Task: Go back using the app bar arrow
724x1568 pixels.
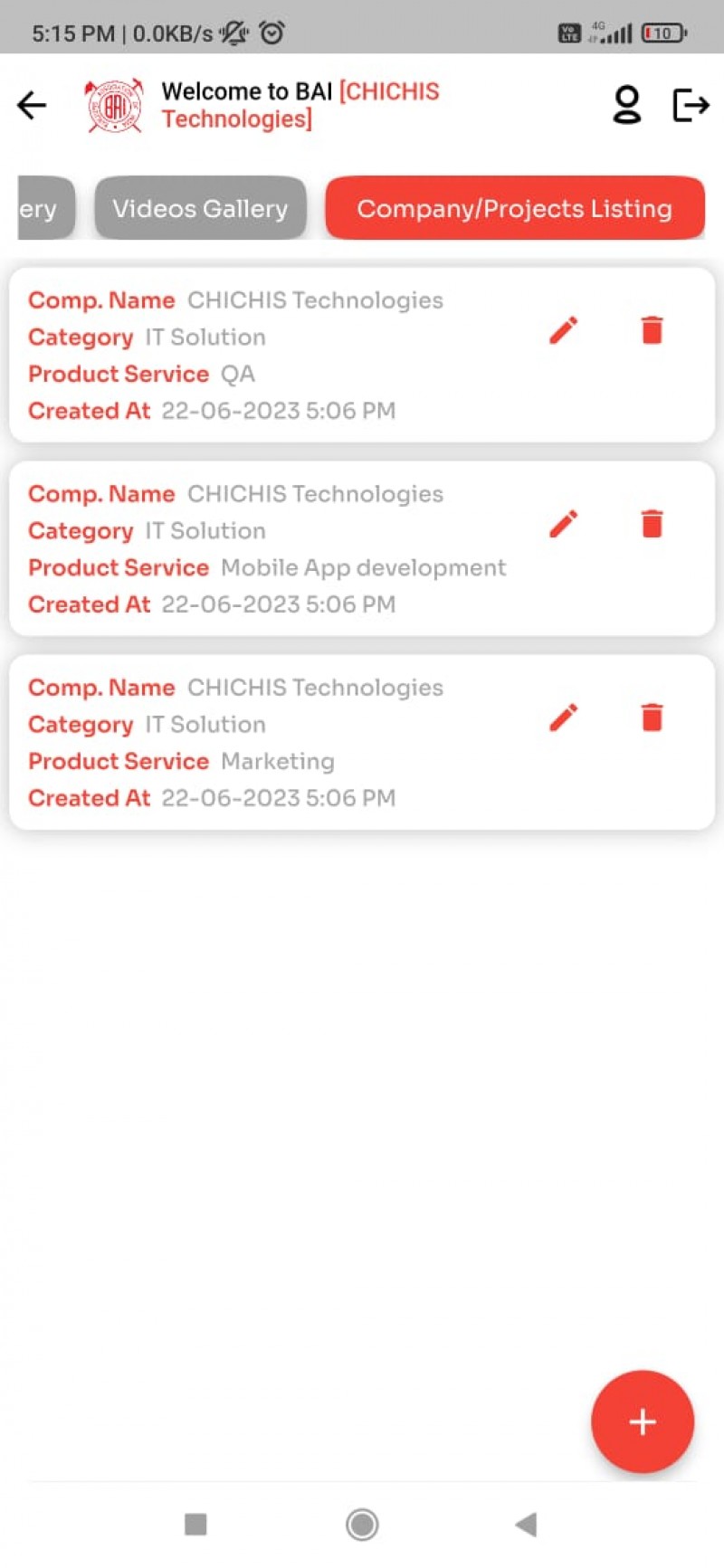Action: click(x=32, y=105)
